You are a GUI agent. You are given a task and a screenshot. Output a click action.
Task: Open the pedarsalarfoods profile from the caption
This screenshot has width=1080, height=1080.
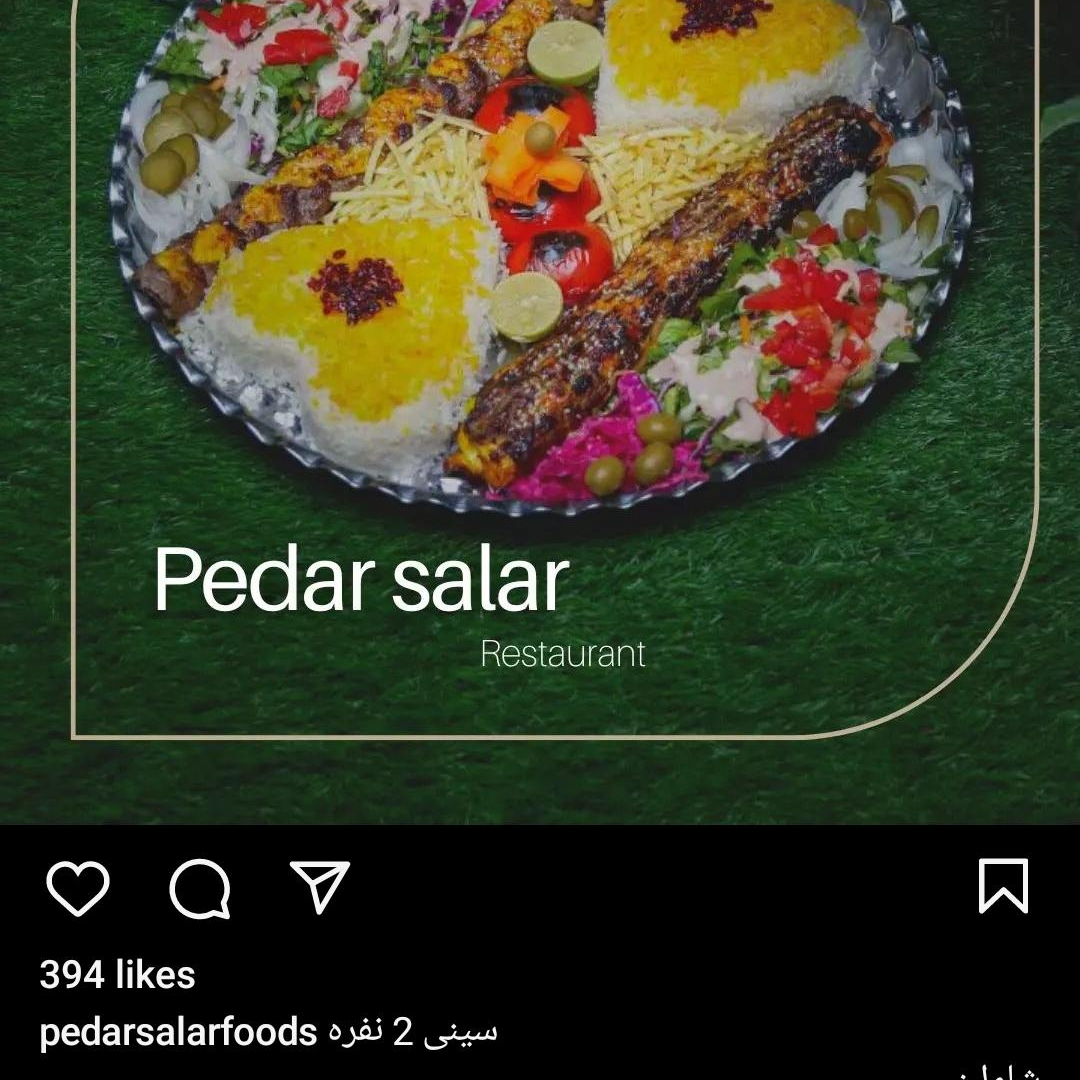coord(178,1032)
